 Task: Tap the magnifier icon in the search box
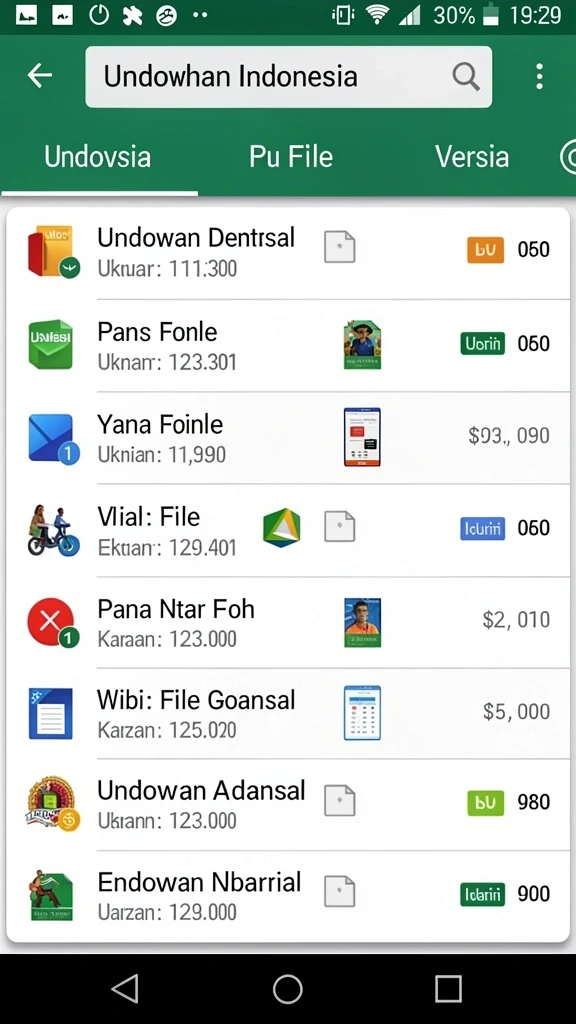tap(466, 77)
